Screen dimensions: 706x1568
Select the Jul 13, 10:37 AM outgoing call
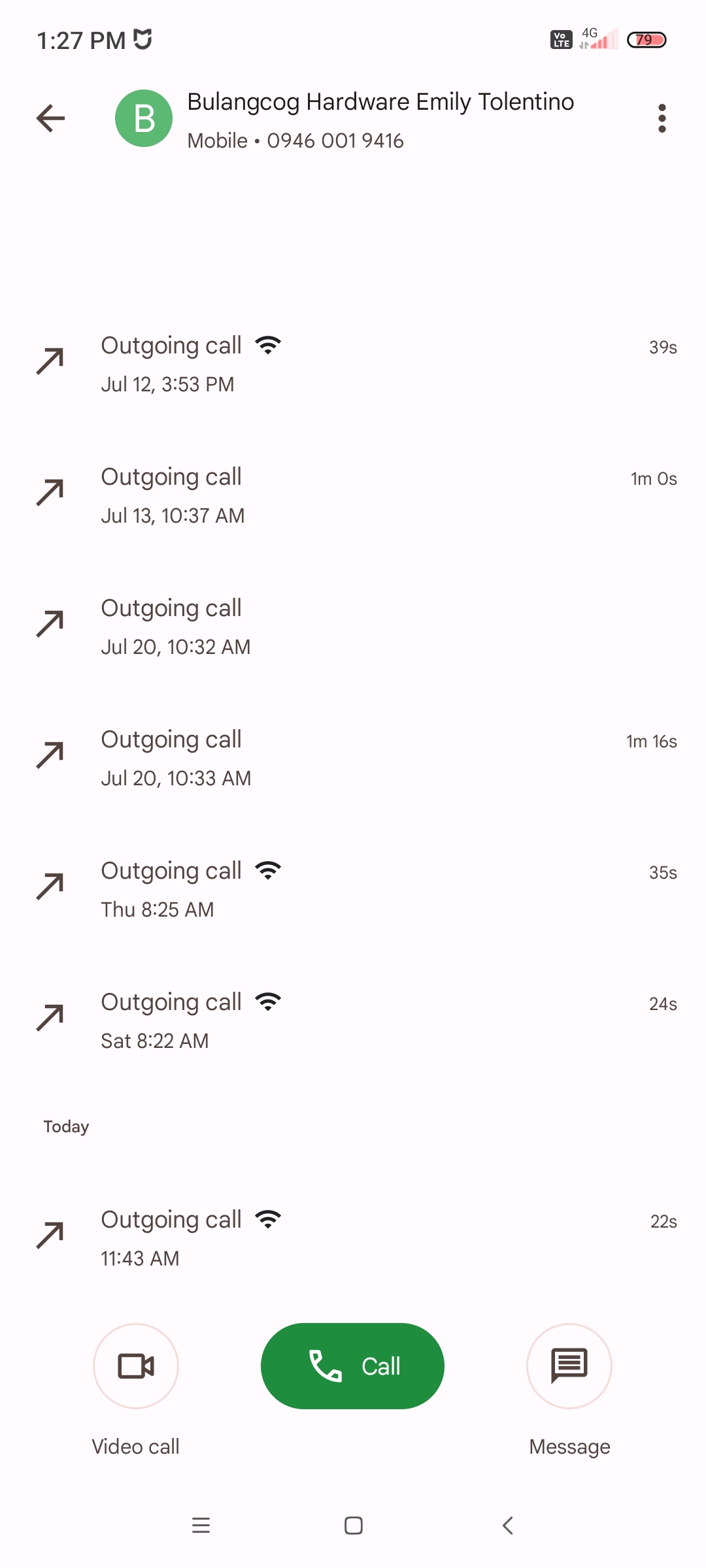coord(353,495)
